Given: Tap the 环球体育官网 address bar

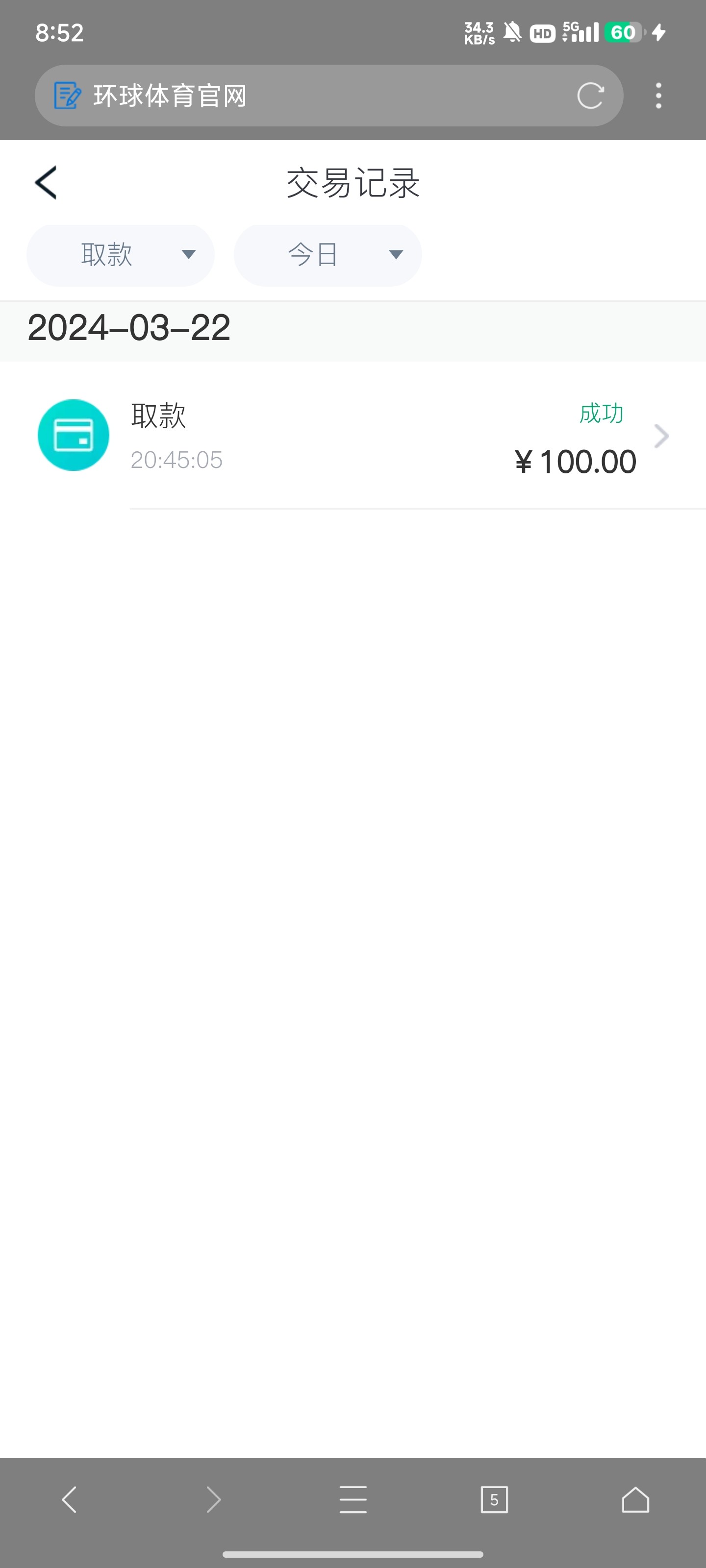Looking at the screenshot, I should click(x=304, y=96).
